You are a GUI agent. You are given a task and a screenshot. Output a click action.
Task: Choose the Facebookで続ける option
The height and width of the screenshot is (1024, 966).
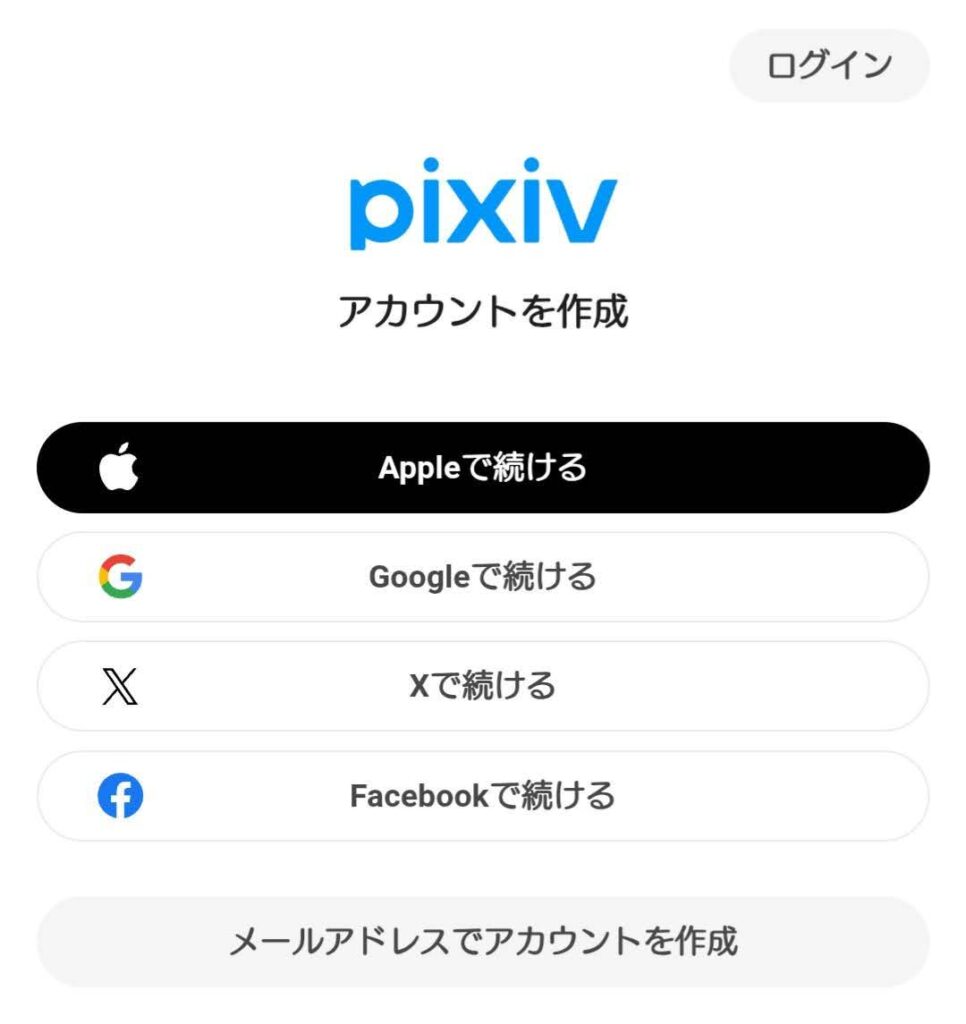(483, 796)
